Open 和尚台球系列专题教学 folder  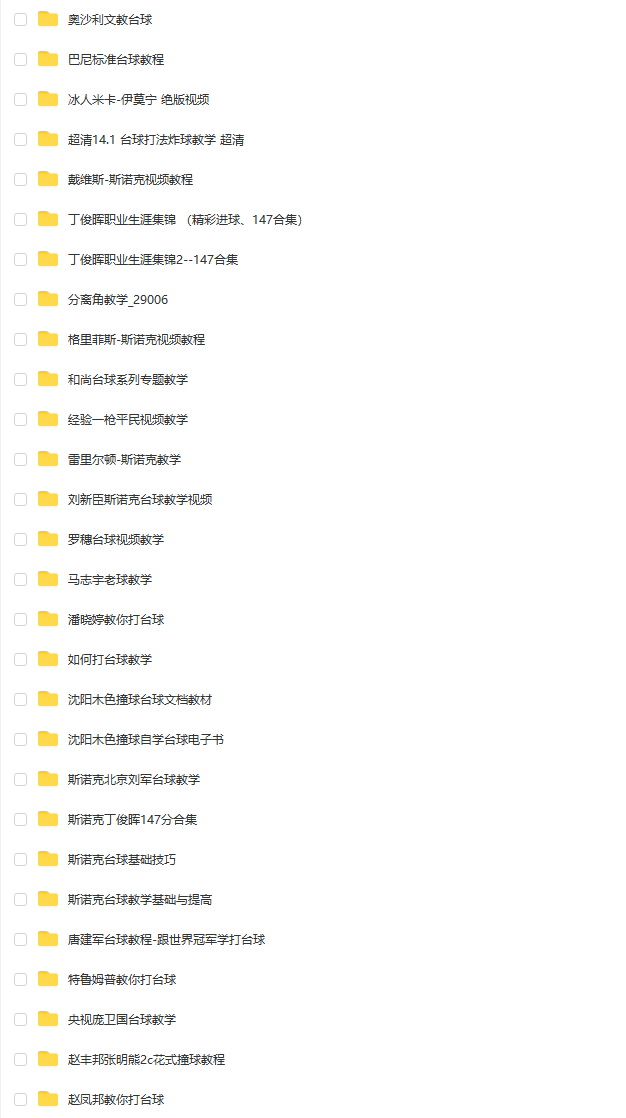click(127, 379)
